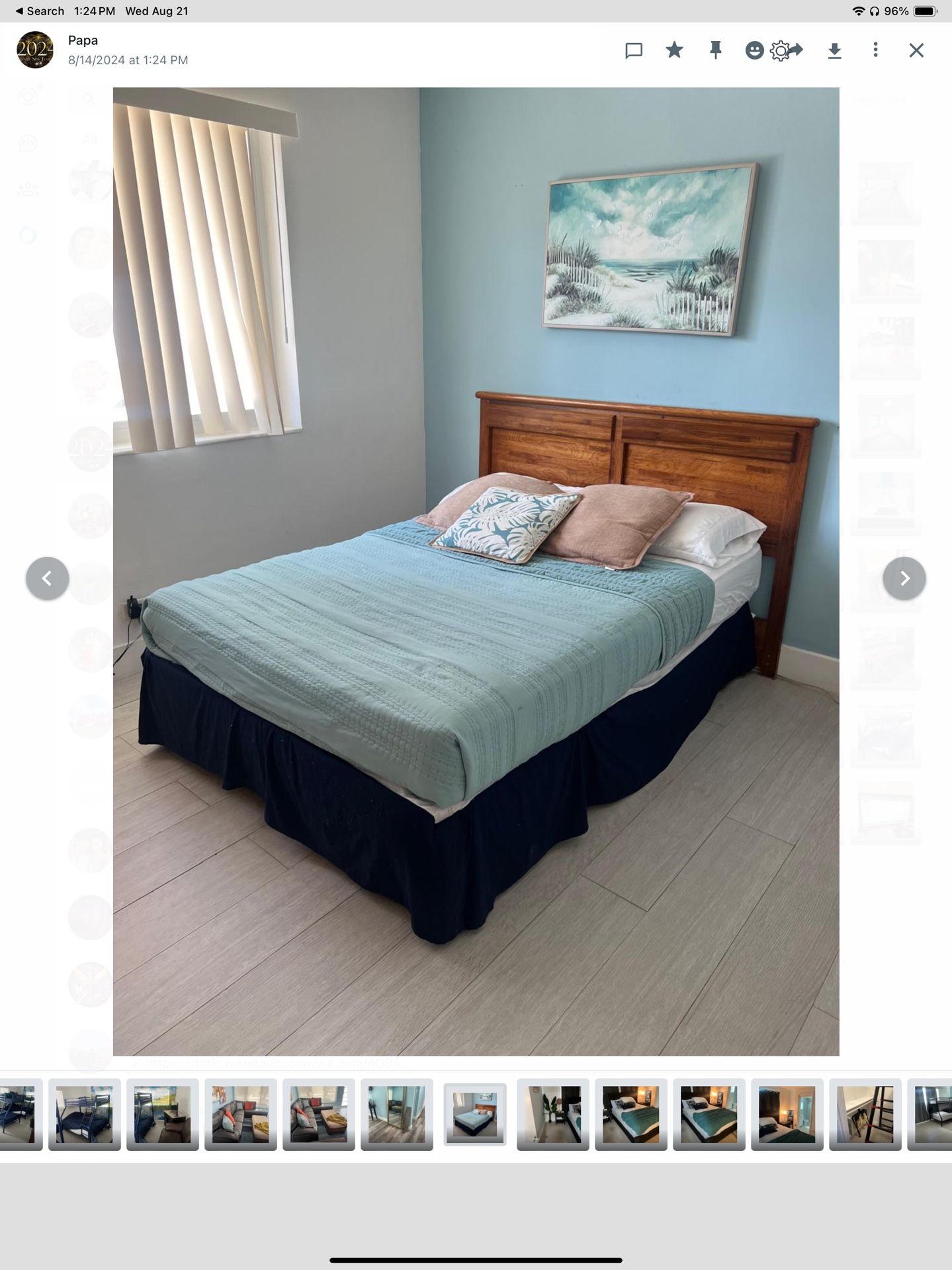This screenshot has height=1270, width=952.
Task: Open comments for this photo
Action: tap(633, 50)
